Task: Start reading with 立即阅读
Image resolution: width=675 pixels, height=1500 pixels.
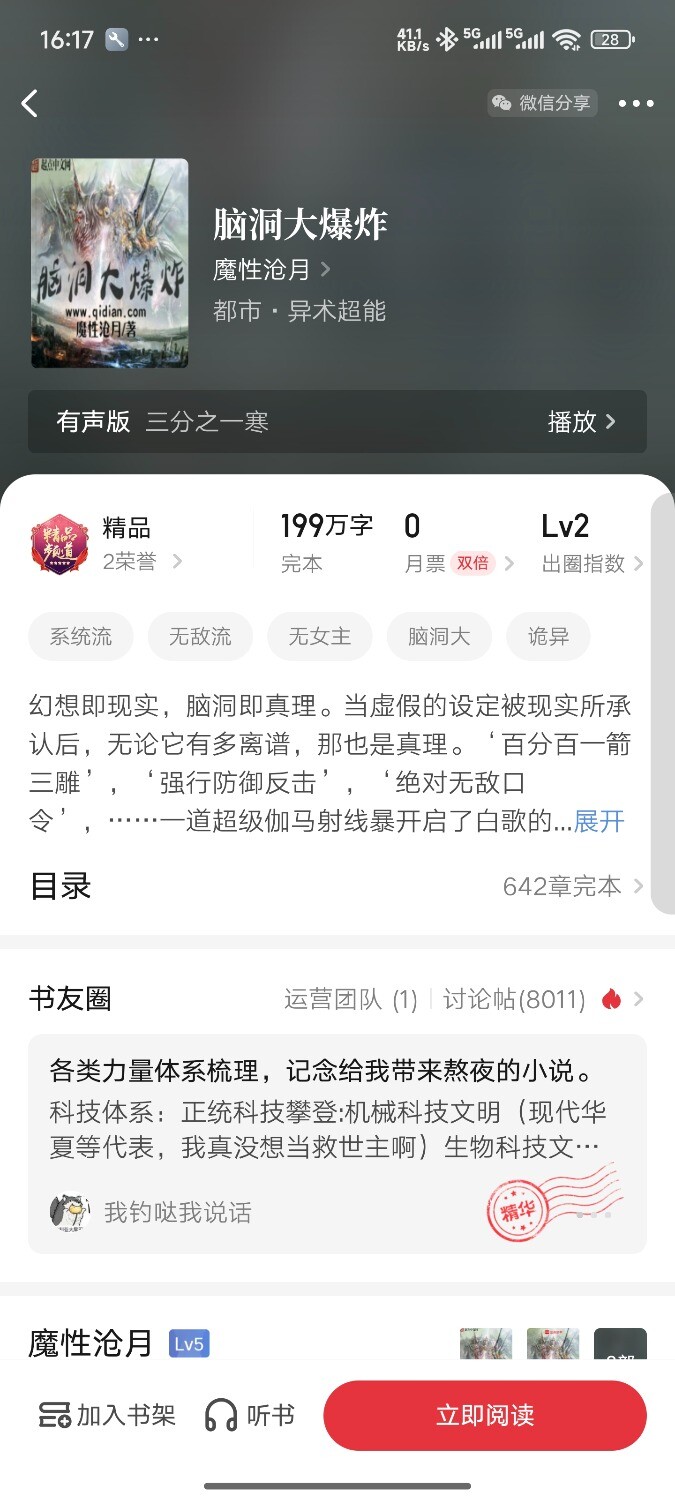Action: pyautogui.click(x=485, y=1415)
